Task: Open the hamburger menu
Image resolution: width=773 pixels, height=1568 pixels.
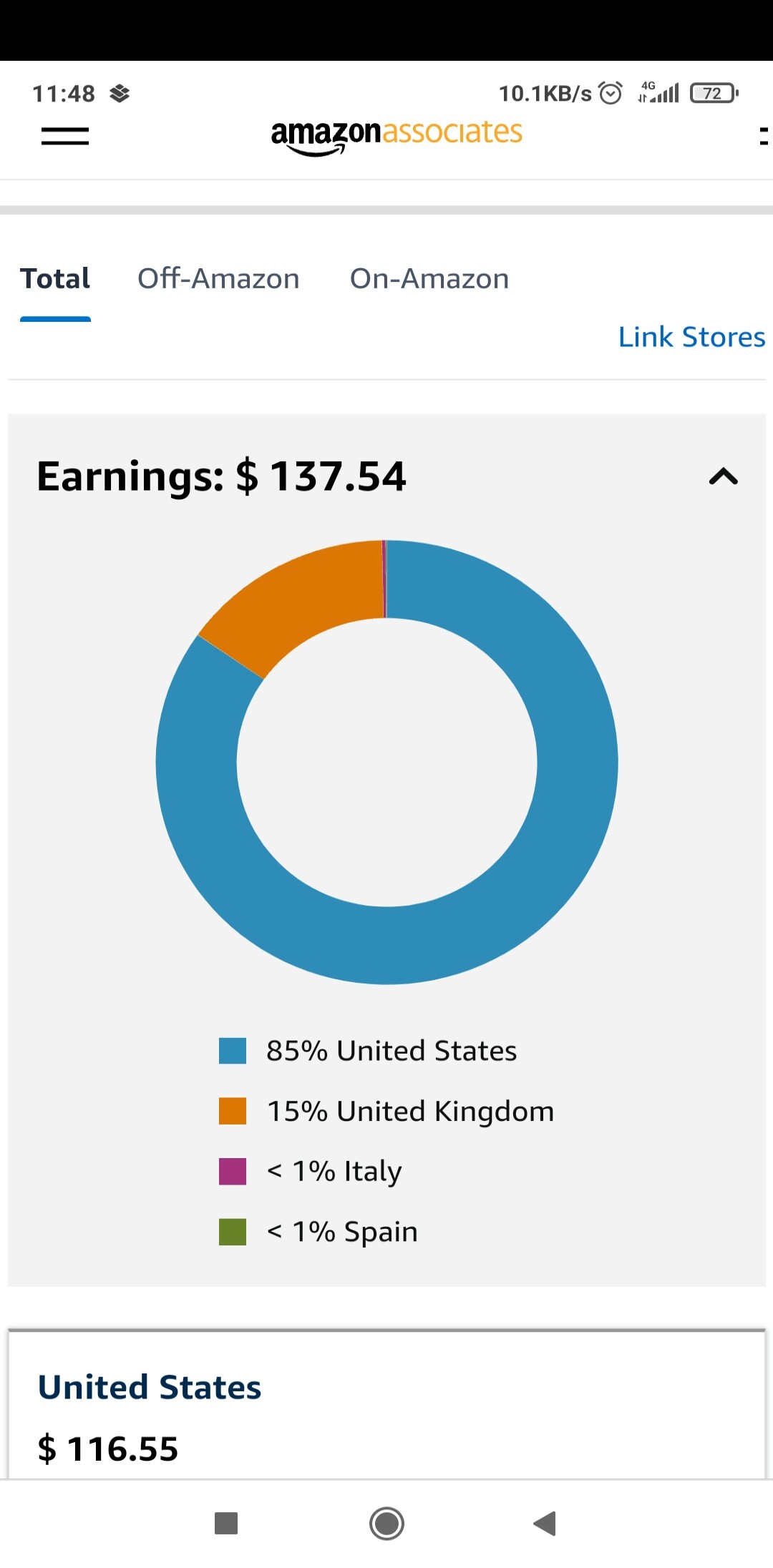Action: click(64, 136)
